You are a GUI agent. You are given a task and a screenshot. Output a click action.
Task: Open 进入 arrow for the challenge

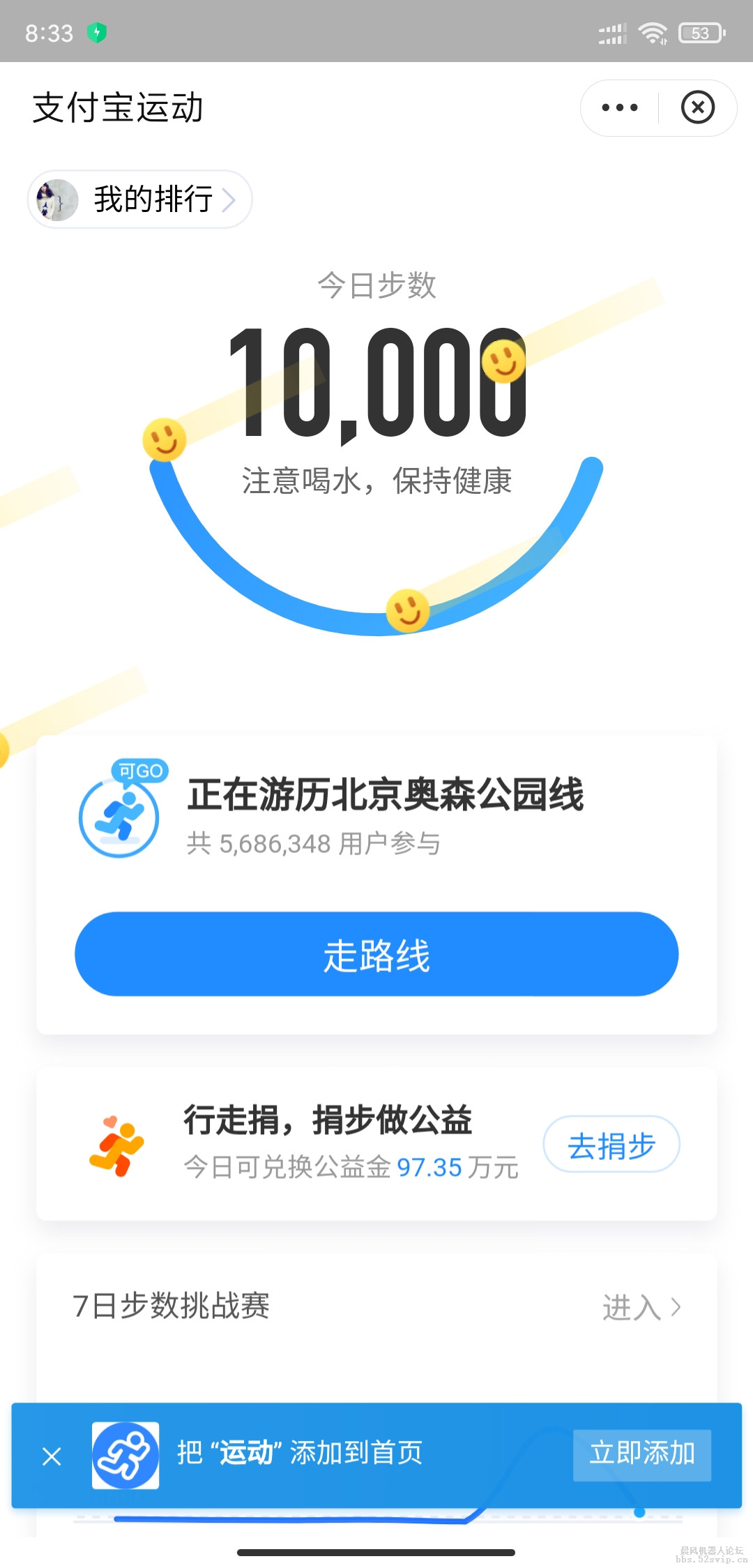click(639, 1308)
